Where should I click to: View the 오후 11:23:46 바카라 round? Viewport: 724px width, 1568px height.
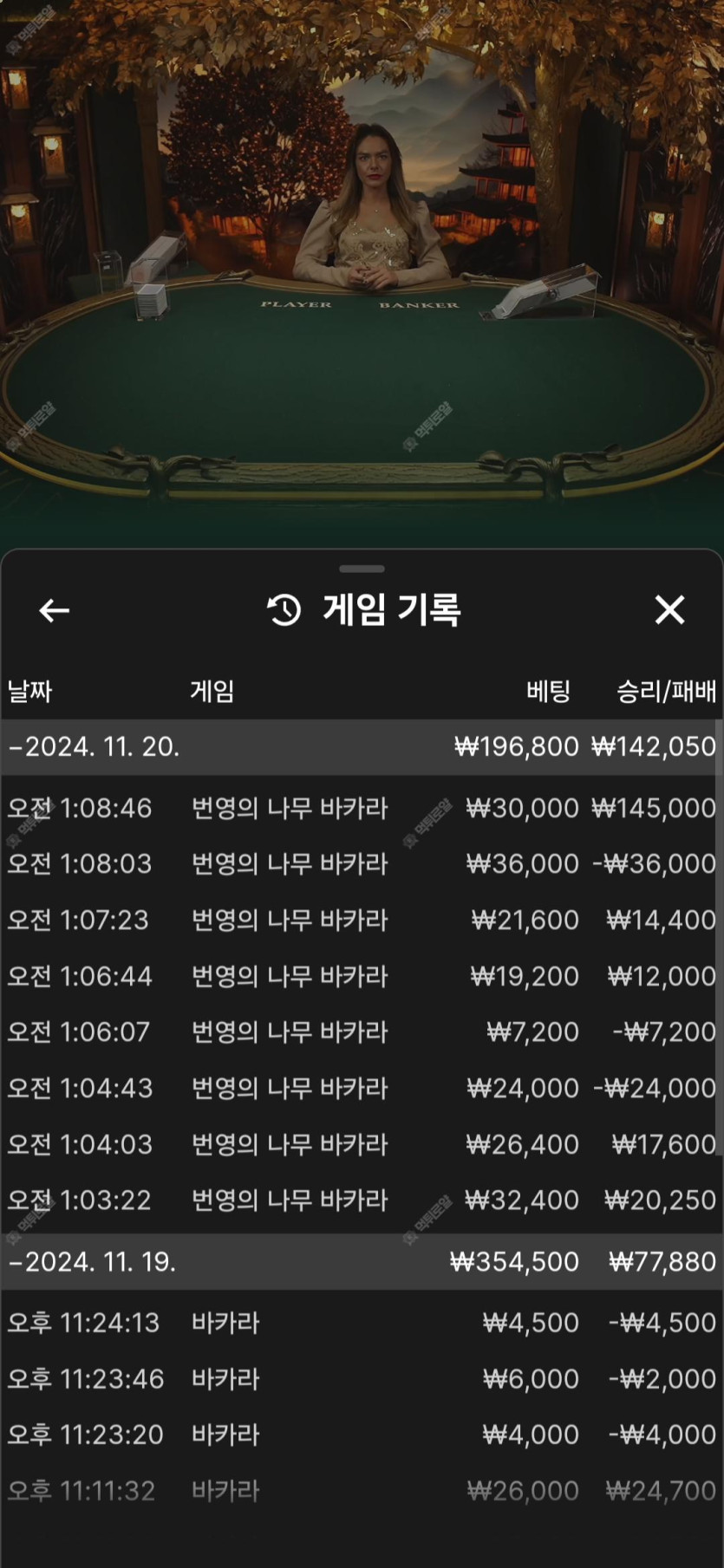pos(361,1378)
